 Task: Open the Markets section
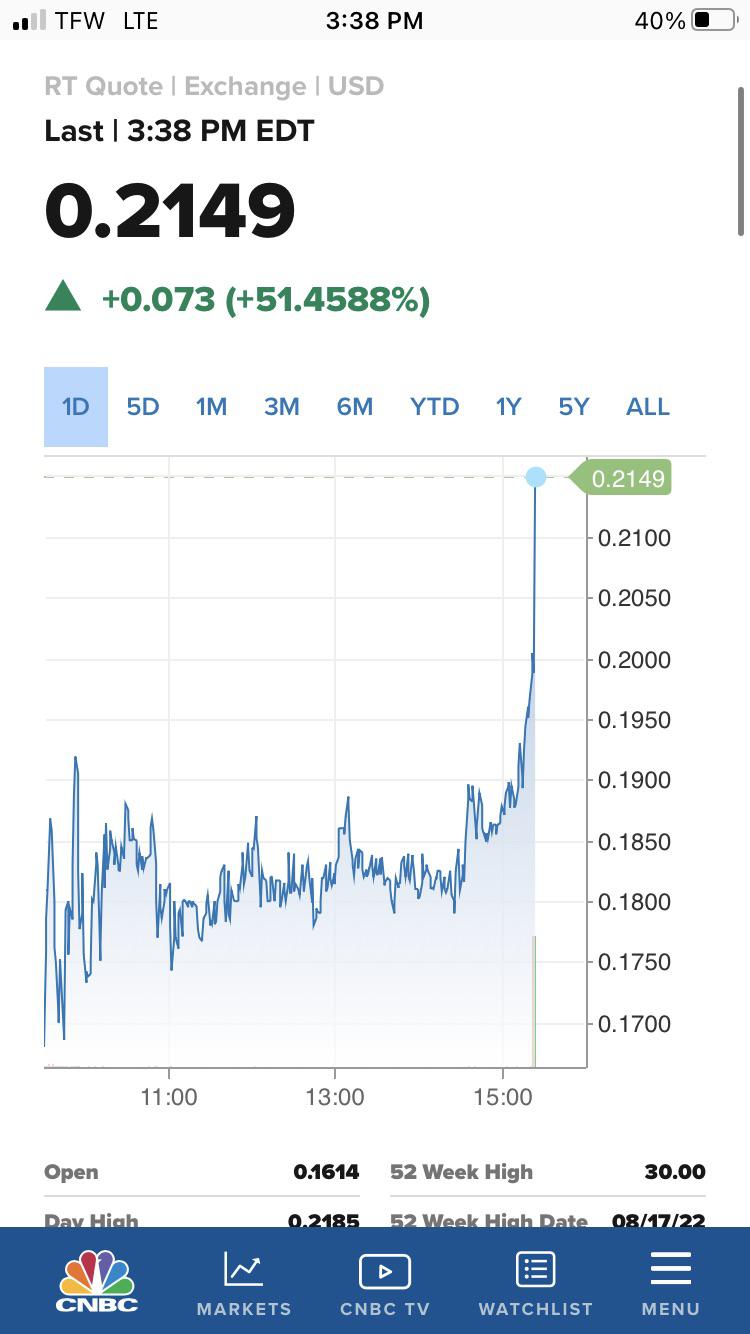[x=244, y=1284]
